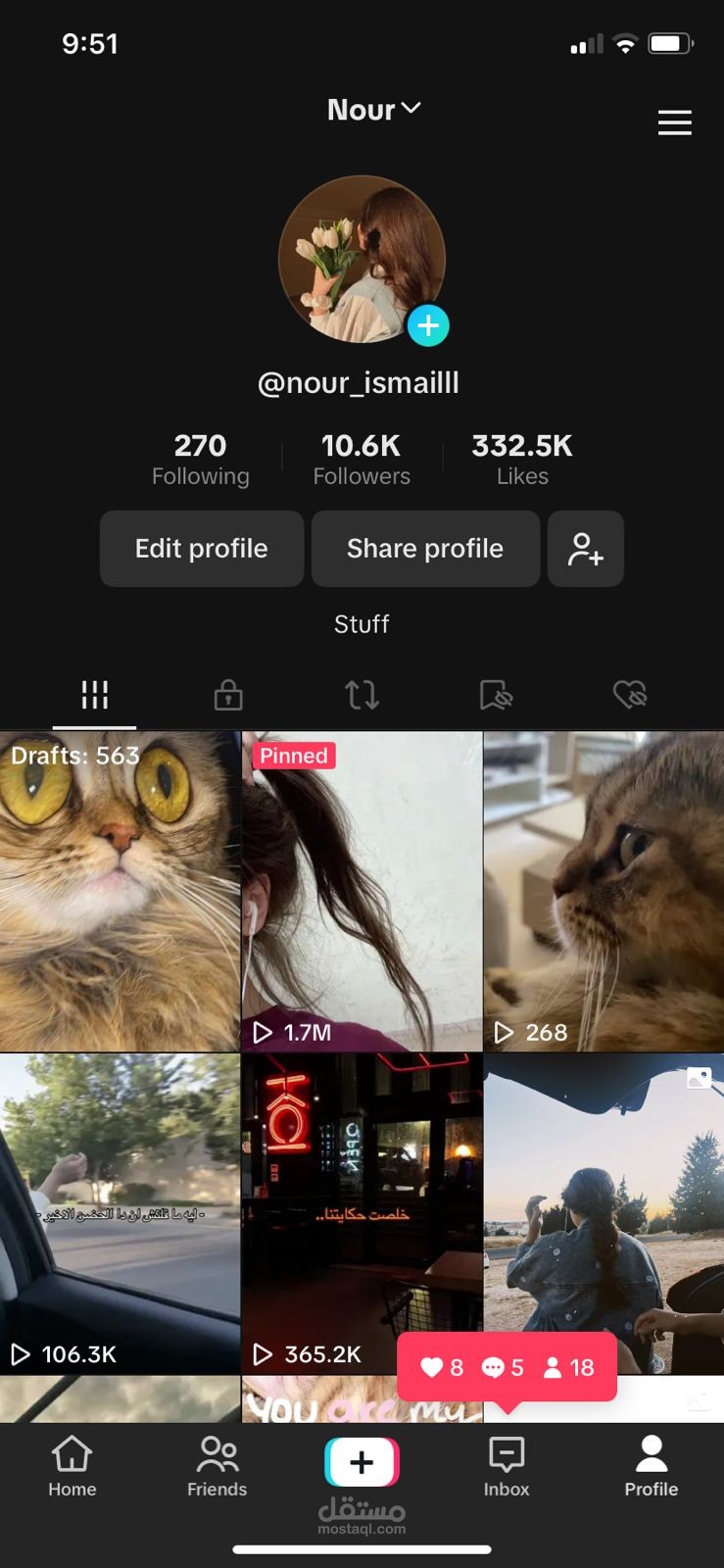Open the hidden liked videos tab
Image resolution: width=724 pixels, height=1568 pixels.
[629, 695]
